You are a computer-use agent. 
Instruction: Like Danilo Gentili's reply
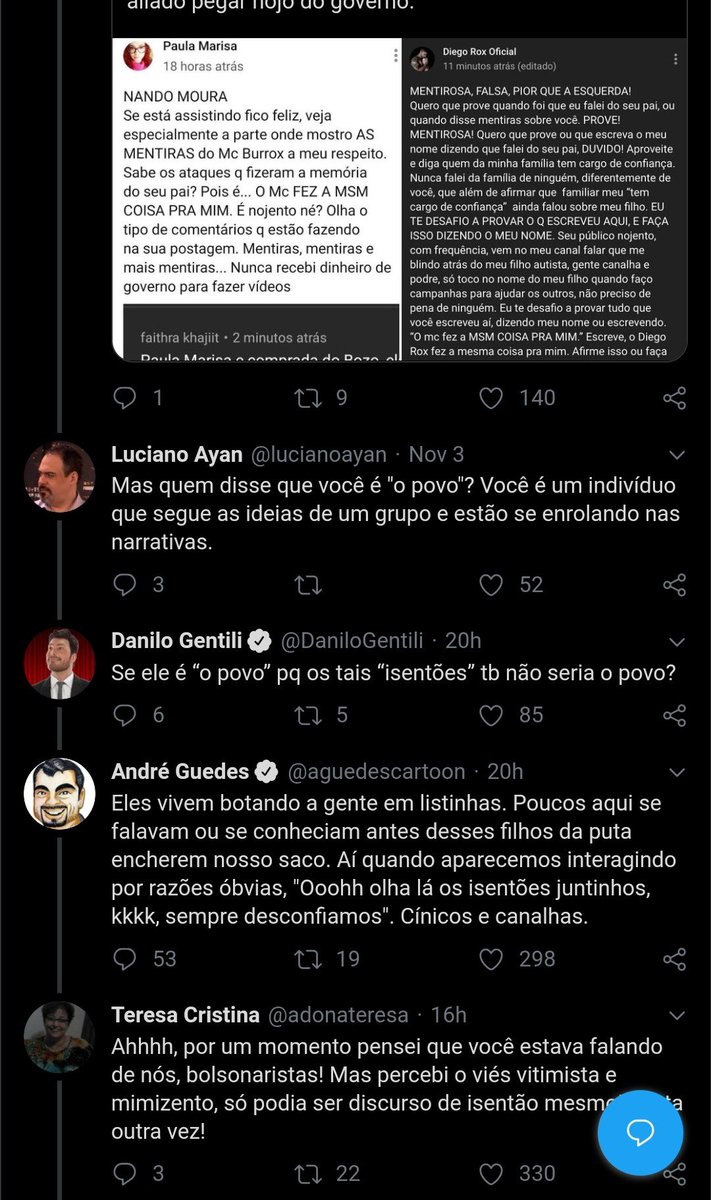pyautogui.click(x=491, y=714)
